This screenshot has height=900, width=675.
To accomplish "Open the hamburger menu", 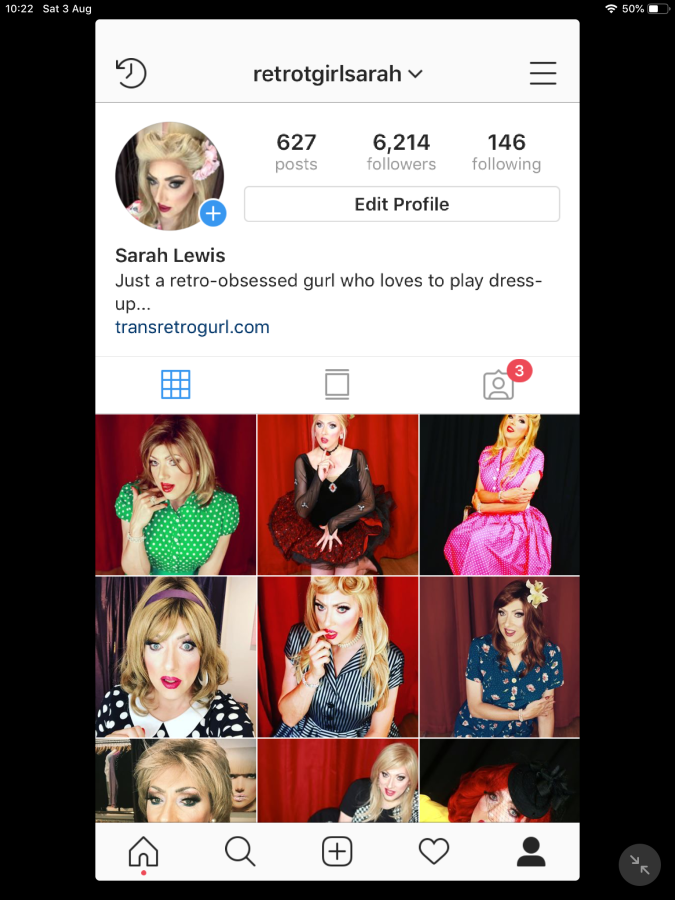I will click(543, 73).
